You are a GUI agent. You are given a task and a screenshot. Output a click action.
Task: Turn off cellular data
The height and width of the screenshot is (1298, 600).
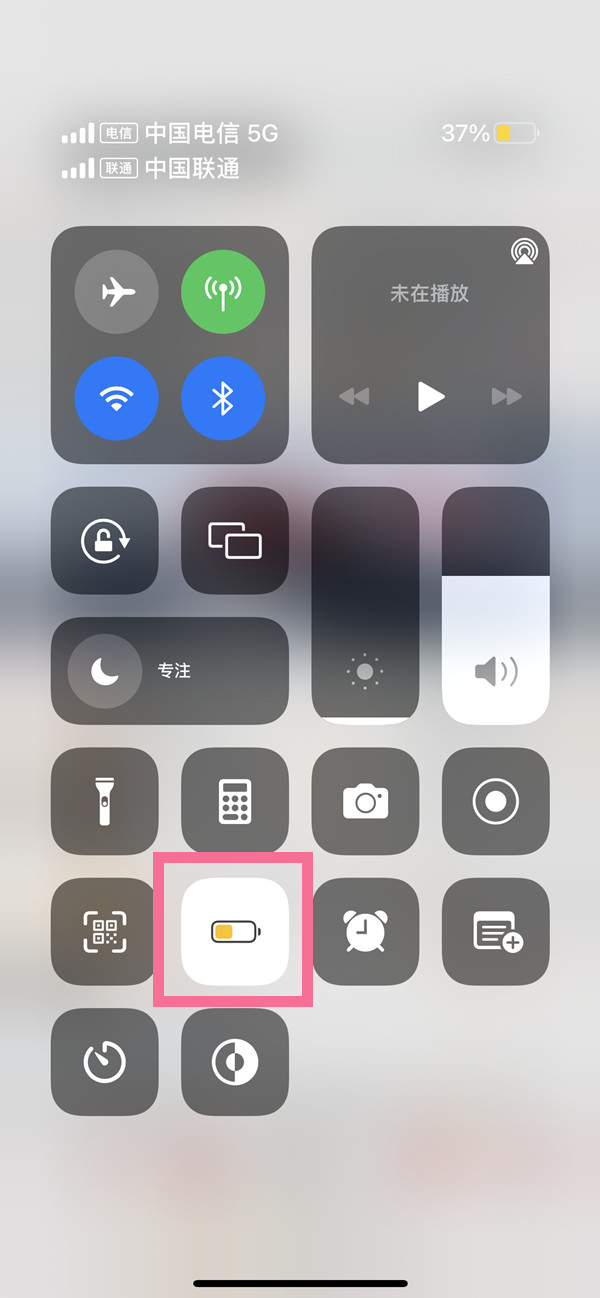click(x=223, y=292)
